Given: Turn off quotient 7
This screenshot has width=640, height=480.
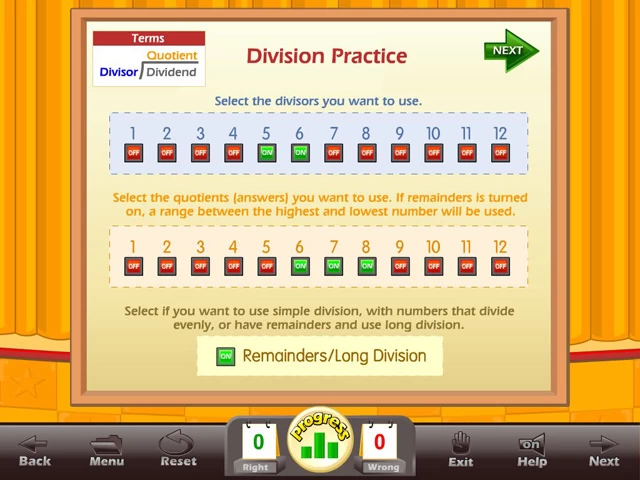Looking at the screenshot, I should (x=333, y=266).
